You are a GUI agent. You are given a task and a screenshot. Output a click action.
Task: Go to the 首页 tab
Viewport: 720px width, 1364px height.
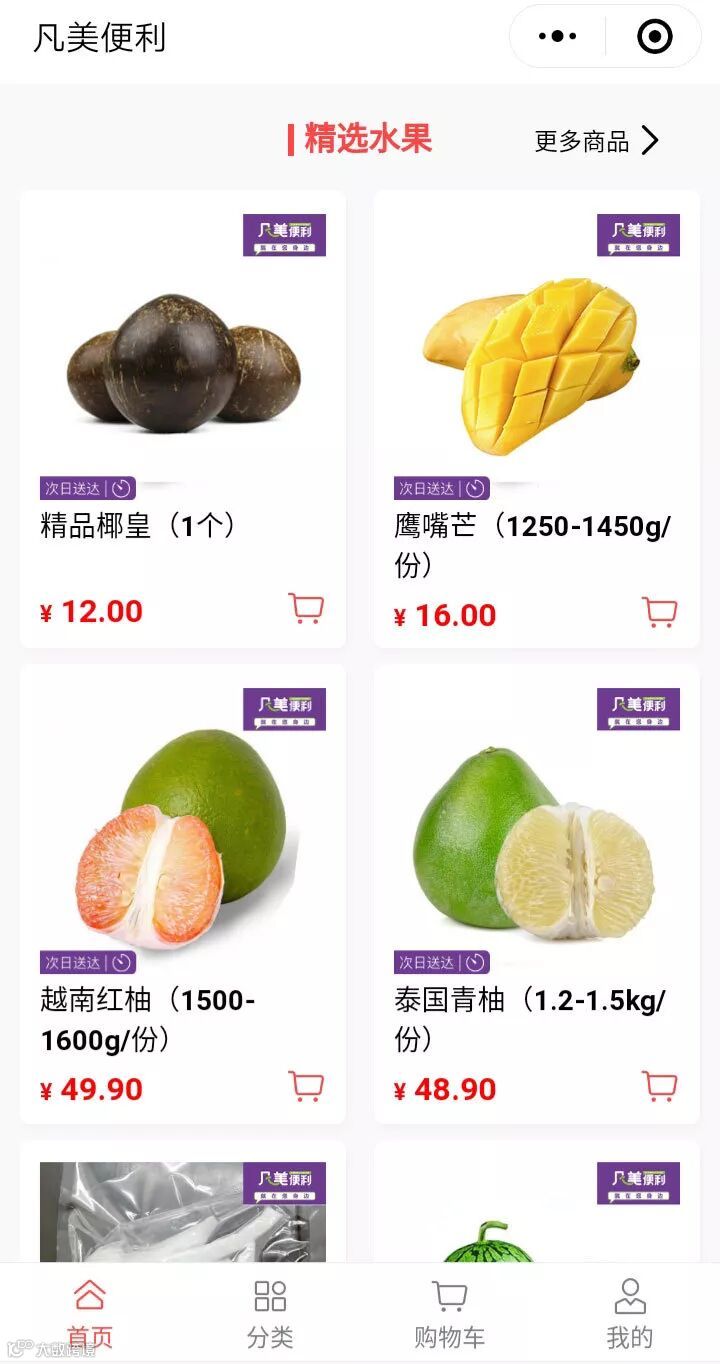tap(90, 1314)
